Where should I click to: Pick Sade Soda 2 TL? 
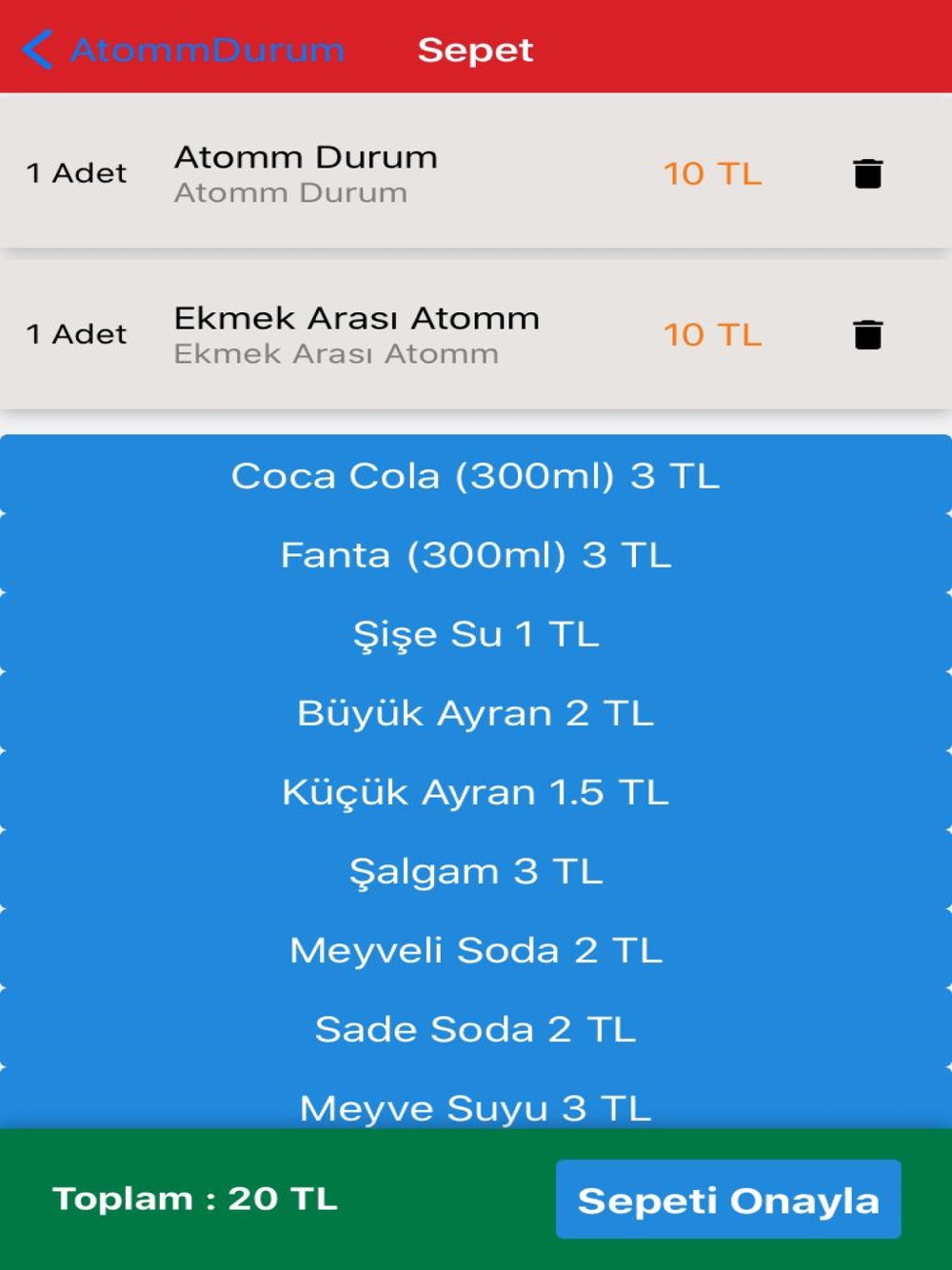475,1029
